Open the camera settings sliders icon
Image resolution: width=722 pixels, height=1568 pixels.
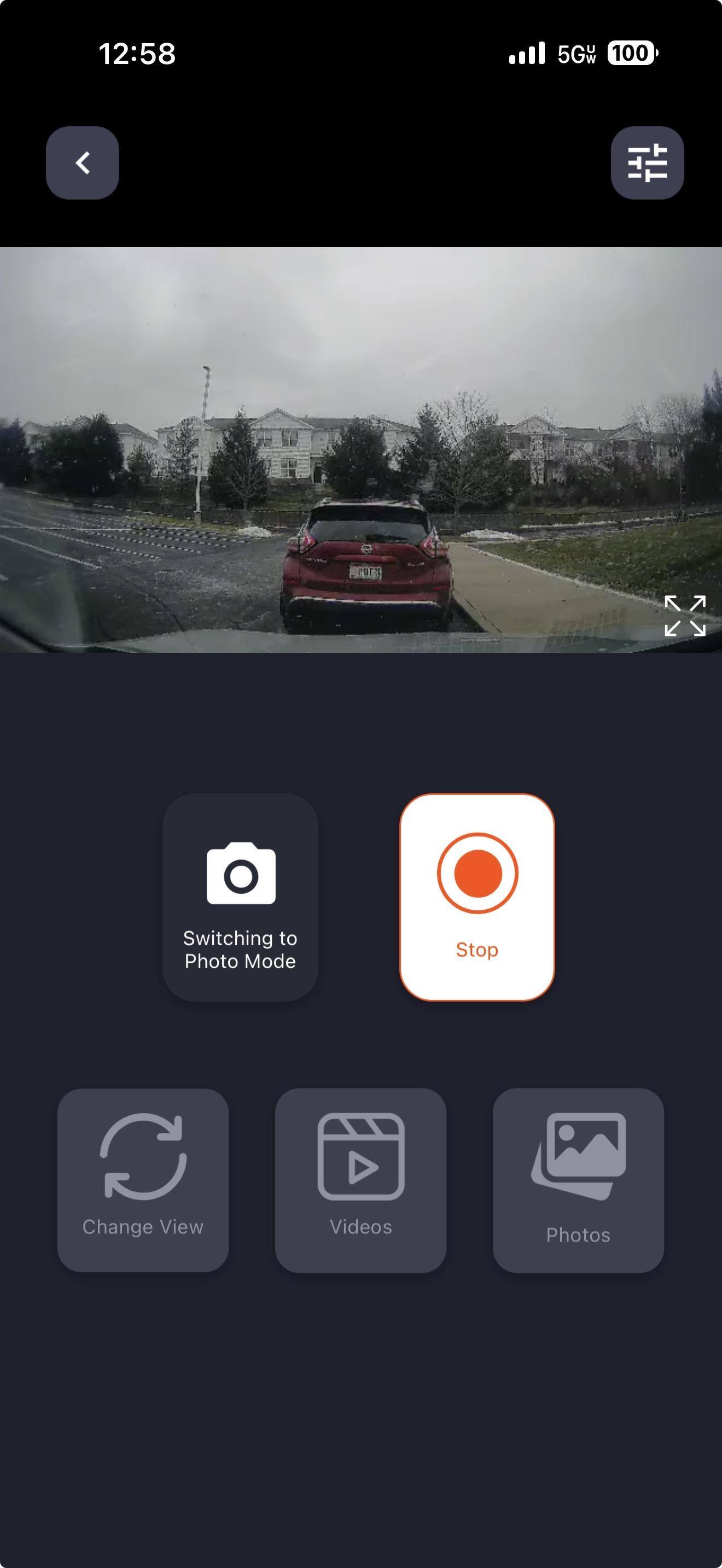(647, 162)
